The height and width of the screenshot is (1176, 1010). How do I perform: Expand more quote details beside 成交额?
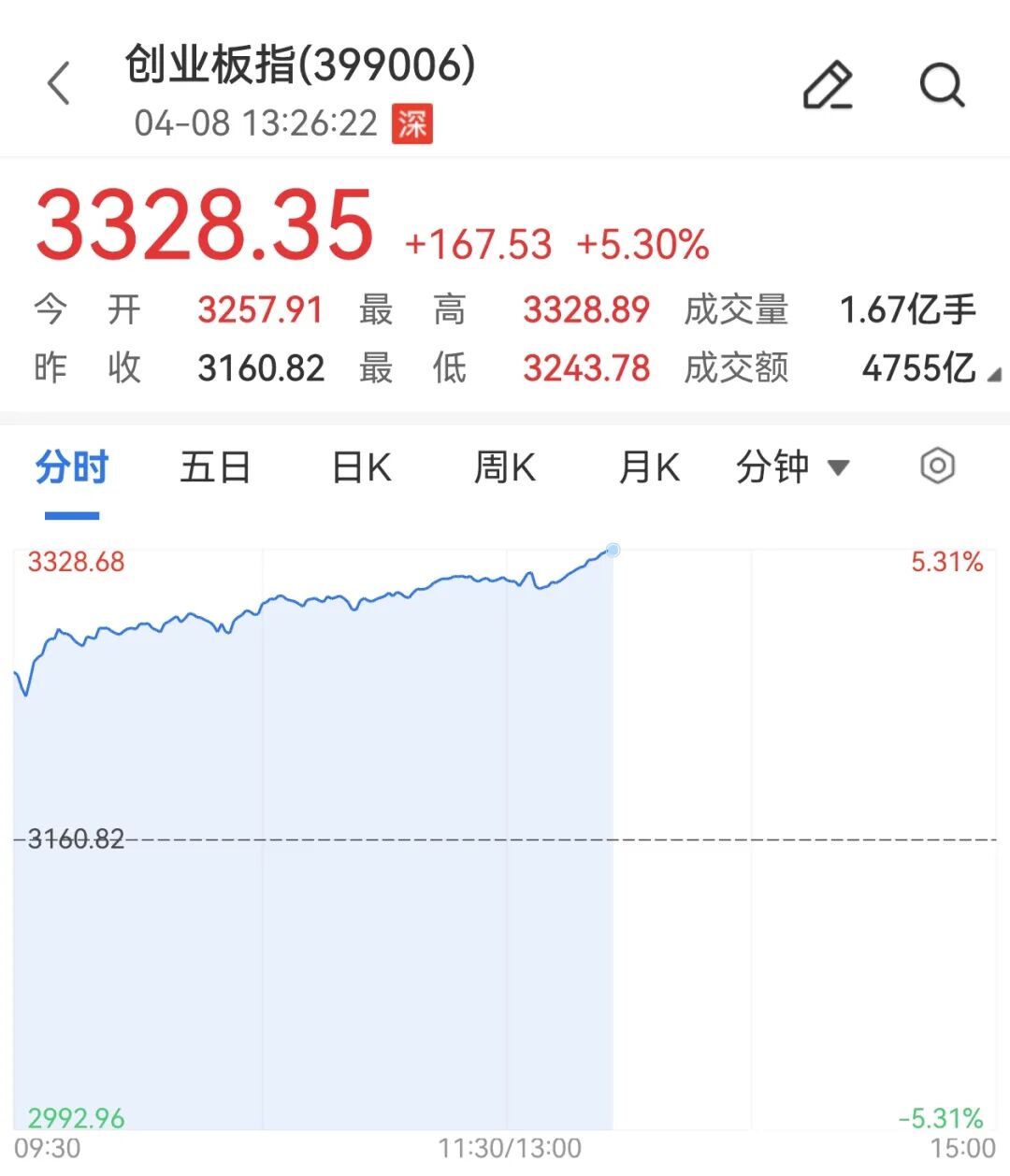(993, 375)
